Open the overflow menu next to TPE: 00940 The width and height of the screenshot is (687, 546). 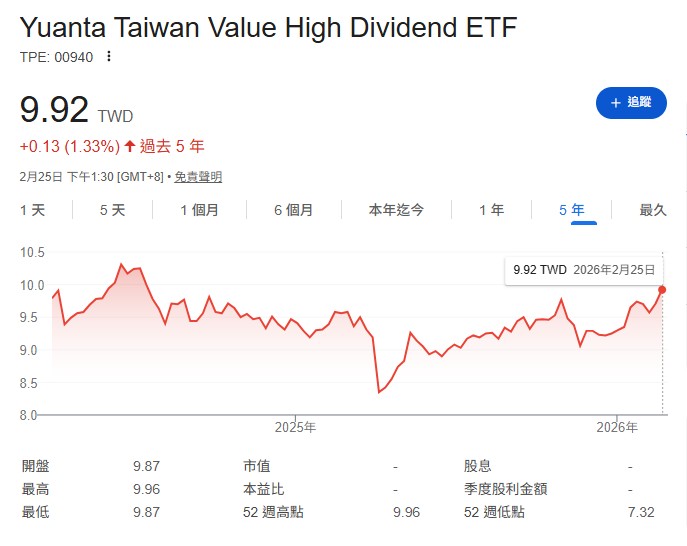(x=109, y=57)
